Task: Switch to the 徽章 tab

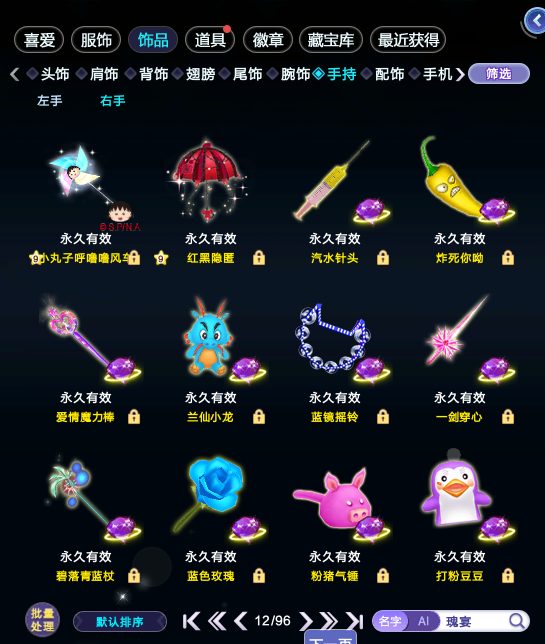Action: click(x=267, y=40)
